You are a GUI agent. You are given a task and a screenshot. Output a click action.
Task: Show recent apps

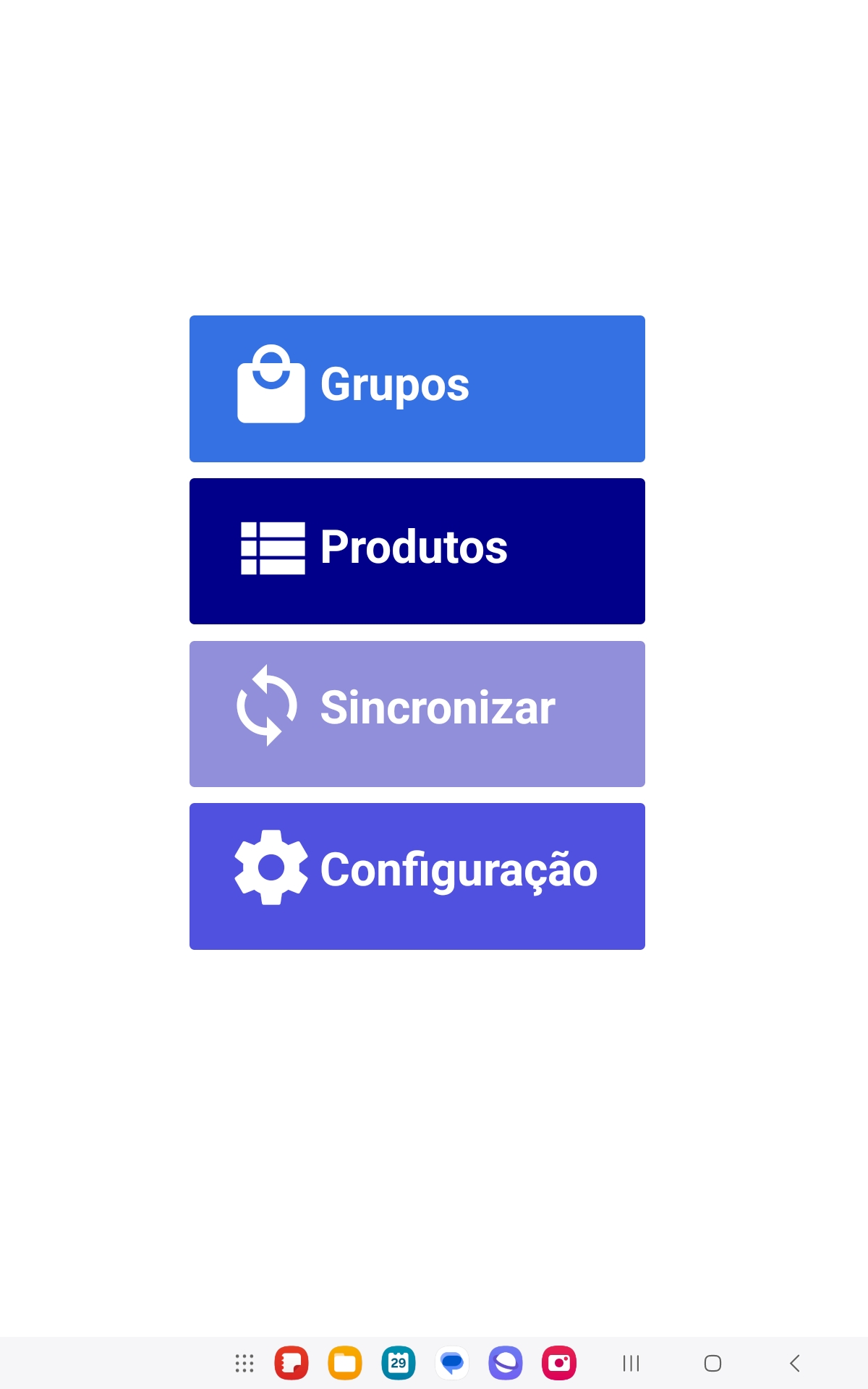point(631,1363)
